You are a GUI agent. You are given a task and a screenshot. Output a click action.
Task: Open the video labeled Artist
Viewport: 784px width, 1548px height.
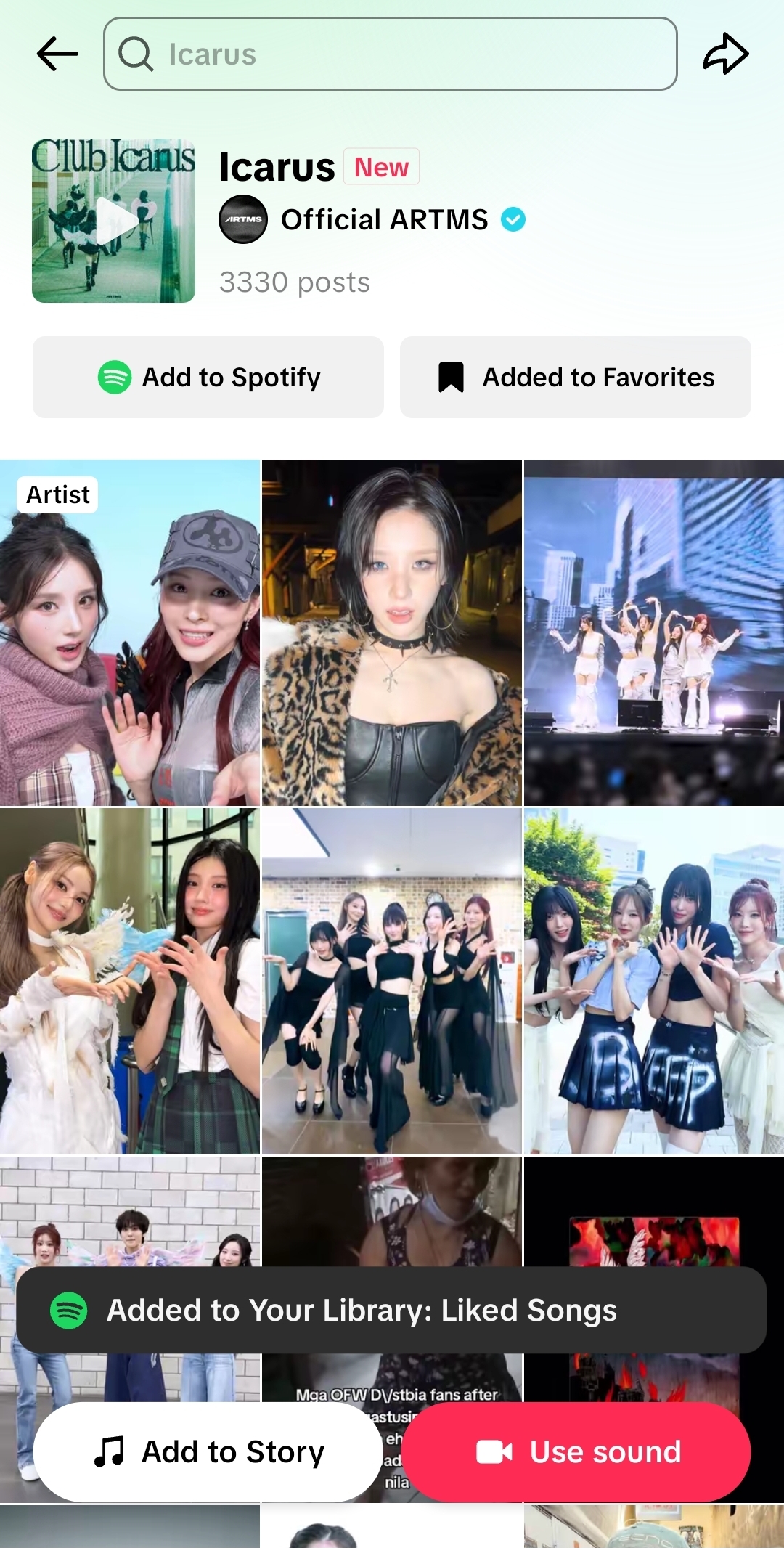coord(130,632)
